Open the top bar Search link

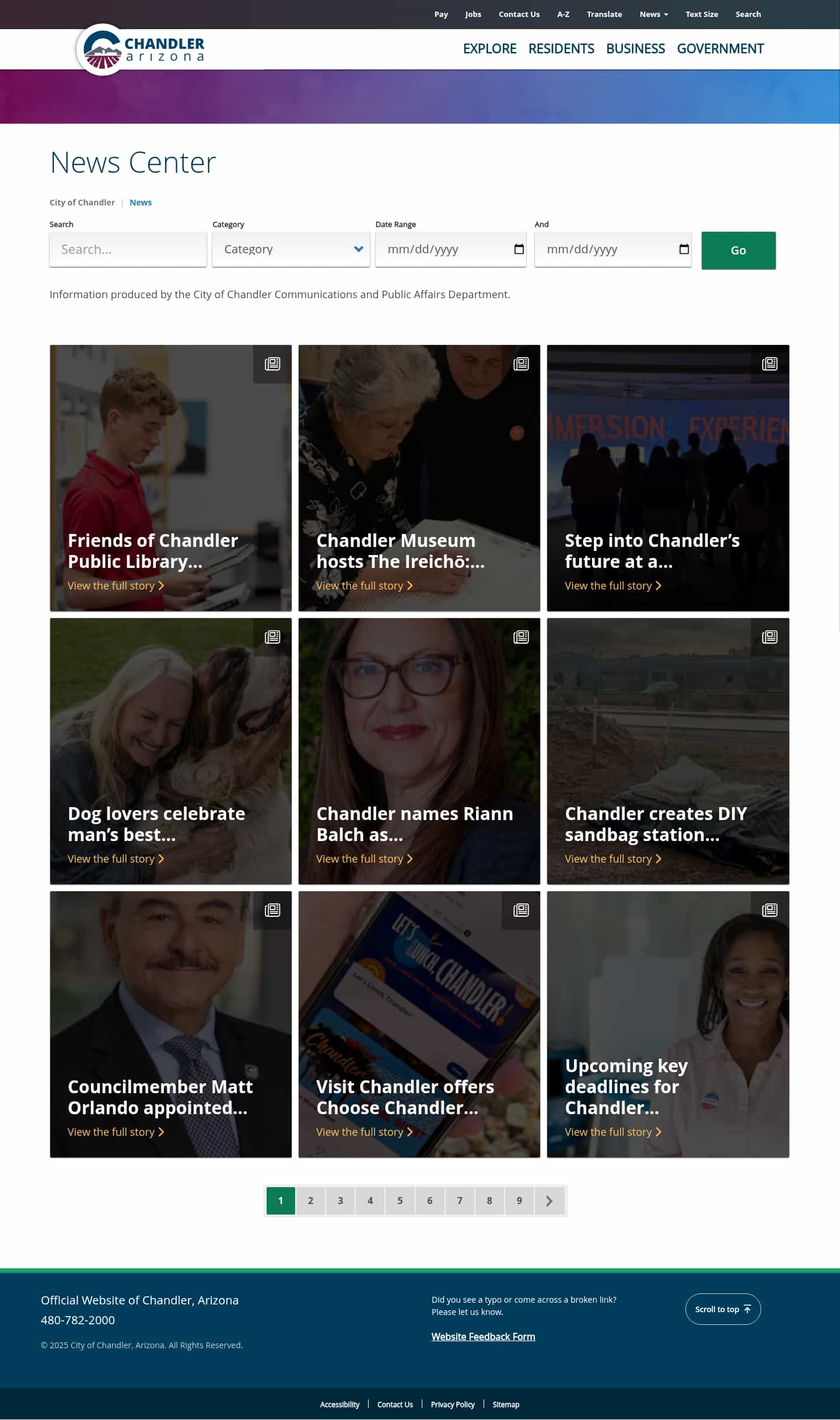pos(748,15)
